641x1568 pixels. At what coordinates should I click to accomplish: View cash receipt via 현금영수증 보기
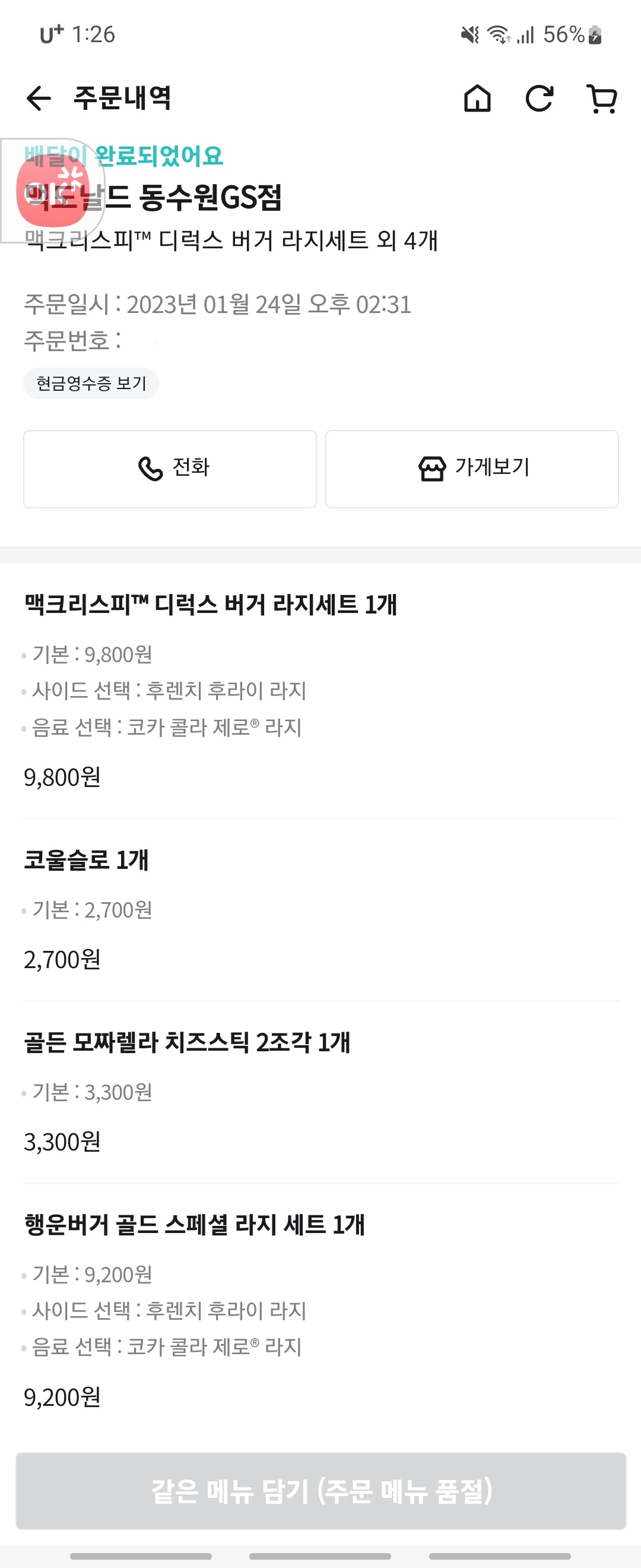91,384
